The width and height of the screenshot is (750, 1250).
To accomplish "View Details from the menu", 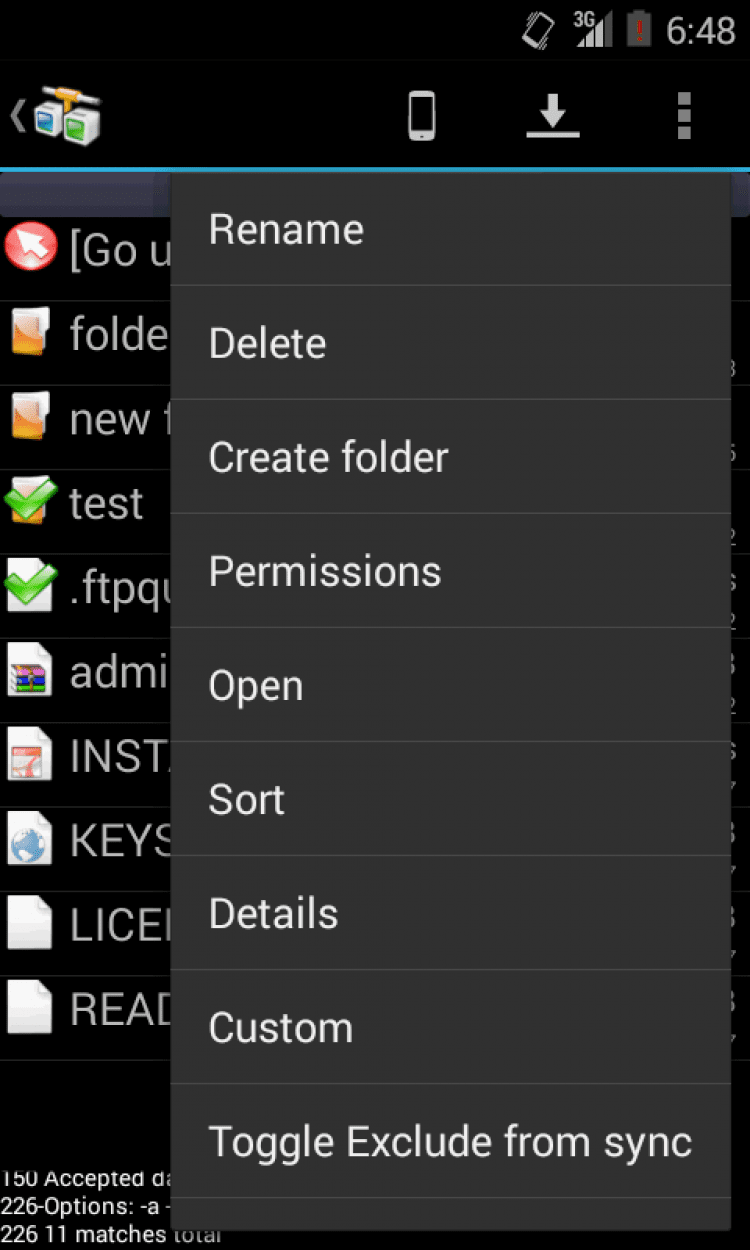I will pyautogui.click(x=450, y=913).
